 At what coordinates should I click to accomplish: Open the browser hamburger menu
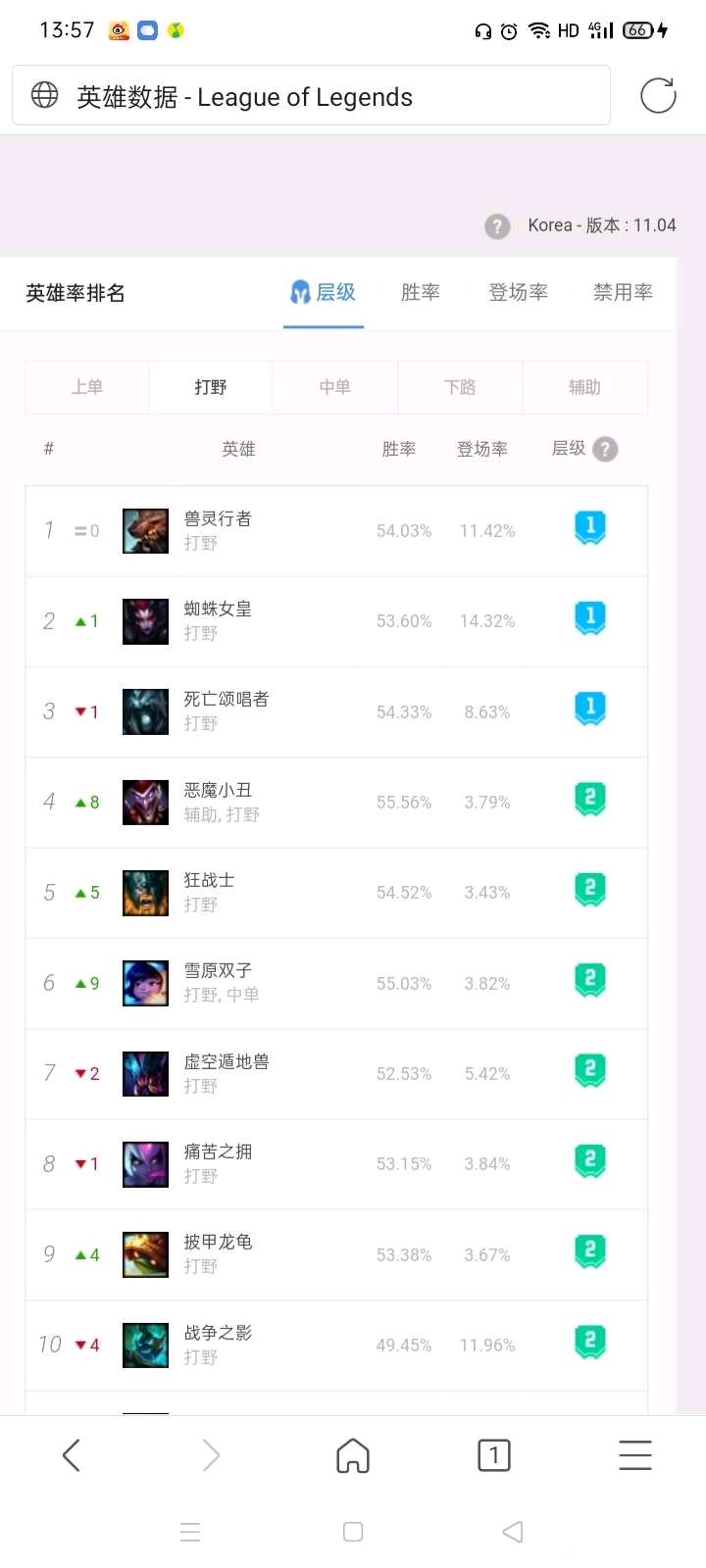(x=635, y=1455)
